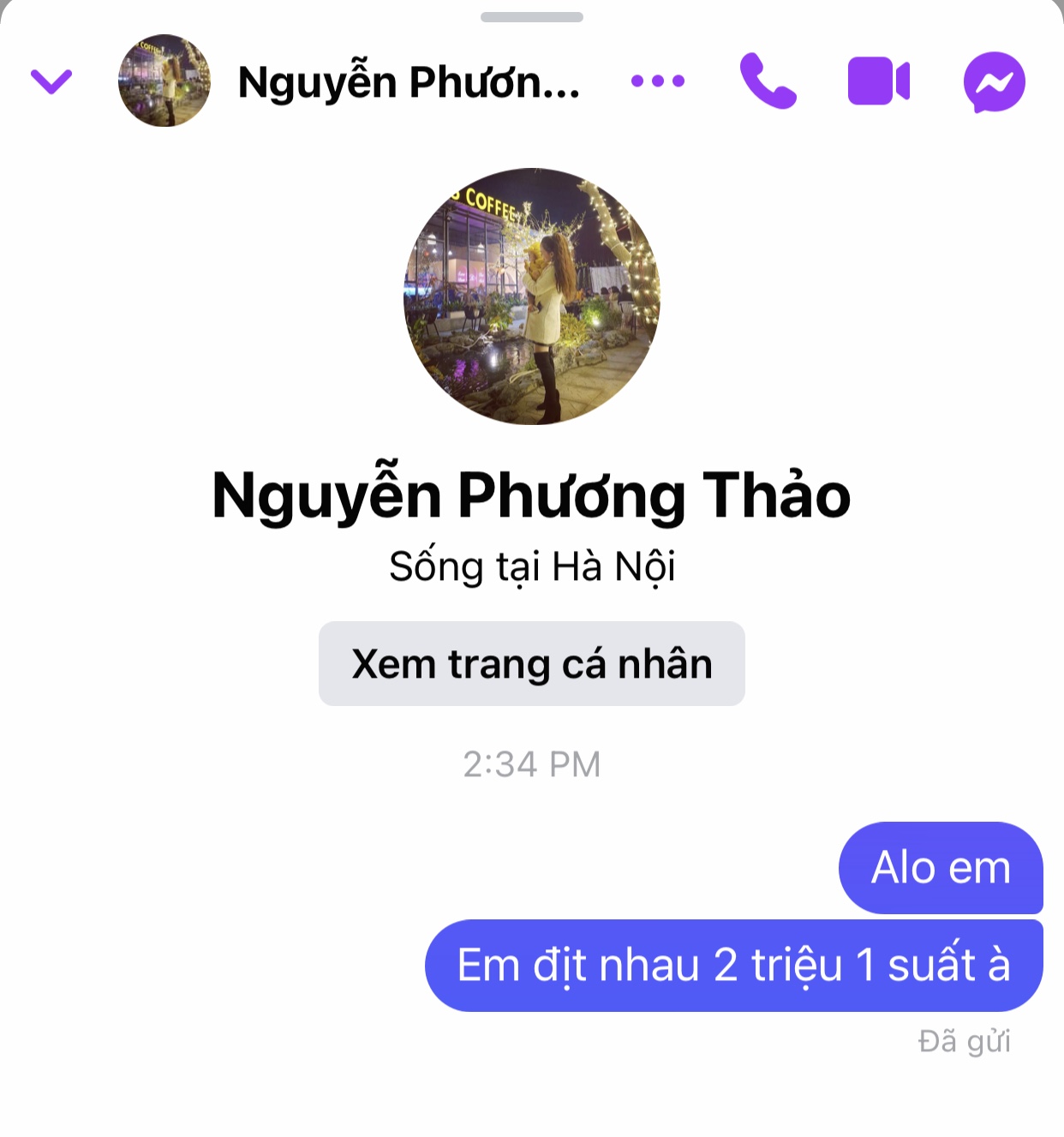Start a voice call with Nguyễn Phương Thảo
Viewport: 1064px width, 1137px height.
click(768, 81)
